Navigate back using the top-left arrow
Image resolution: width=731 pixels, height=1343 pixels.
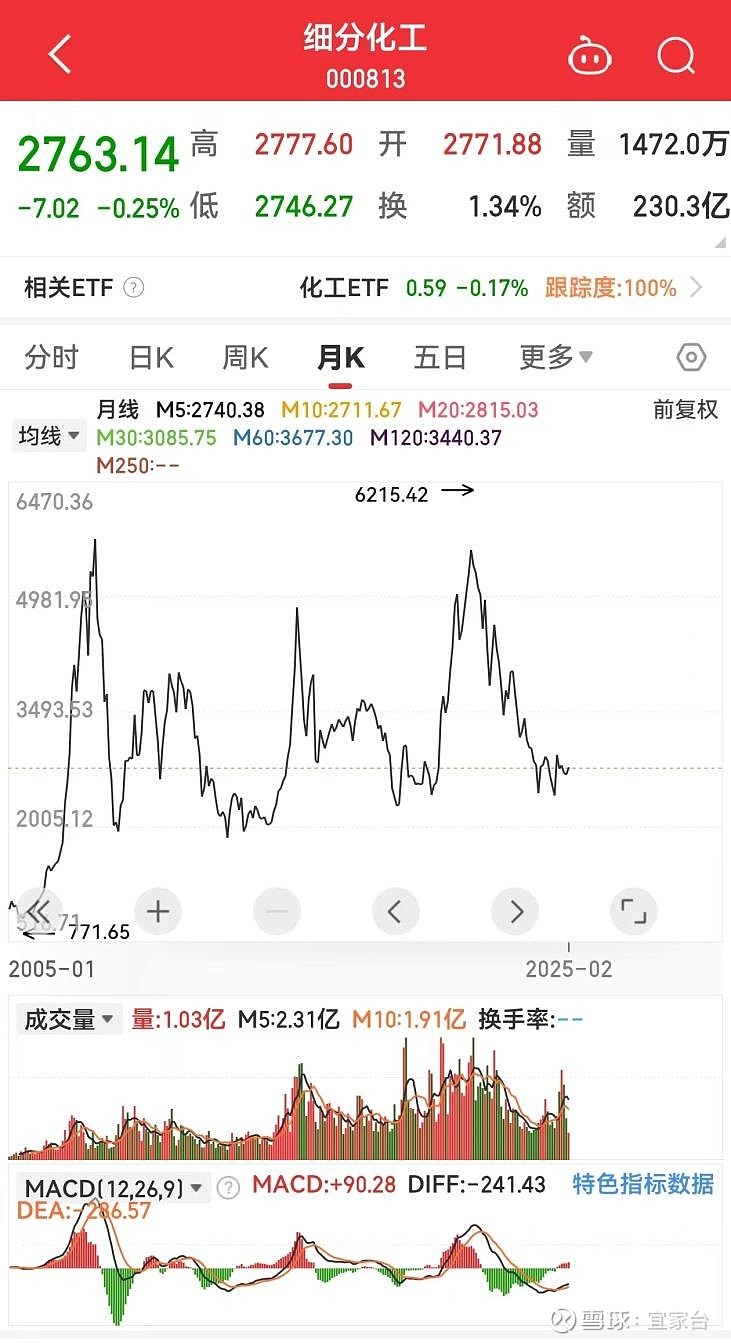pos(57,54)
